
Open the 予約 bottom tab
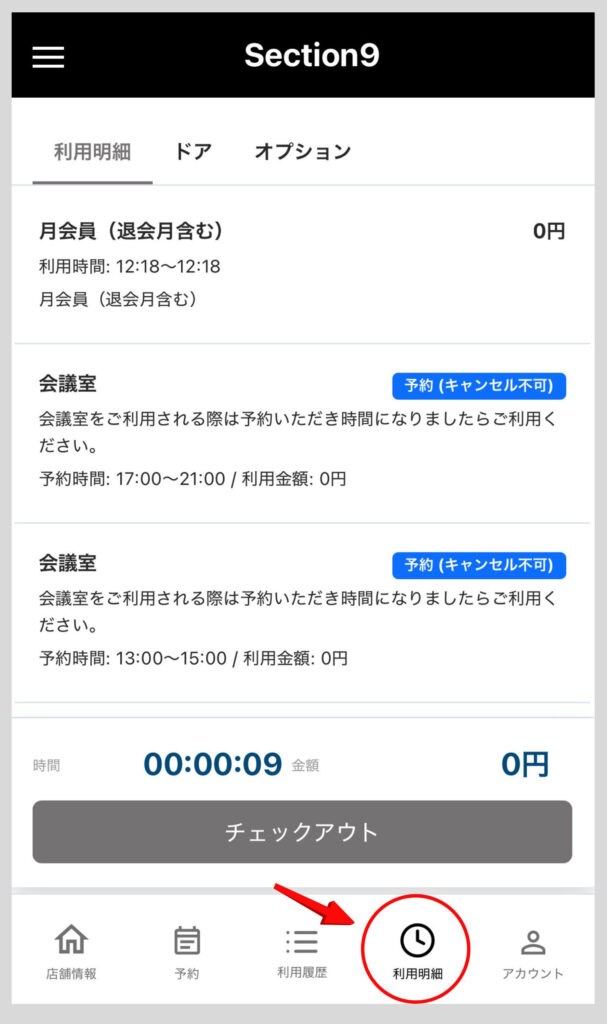click(x=186, y=951)
